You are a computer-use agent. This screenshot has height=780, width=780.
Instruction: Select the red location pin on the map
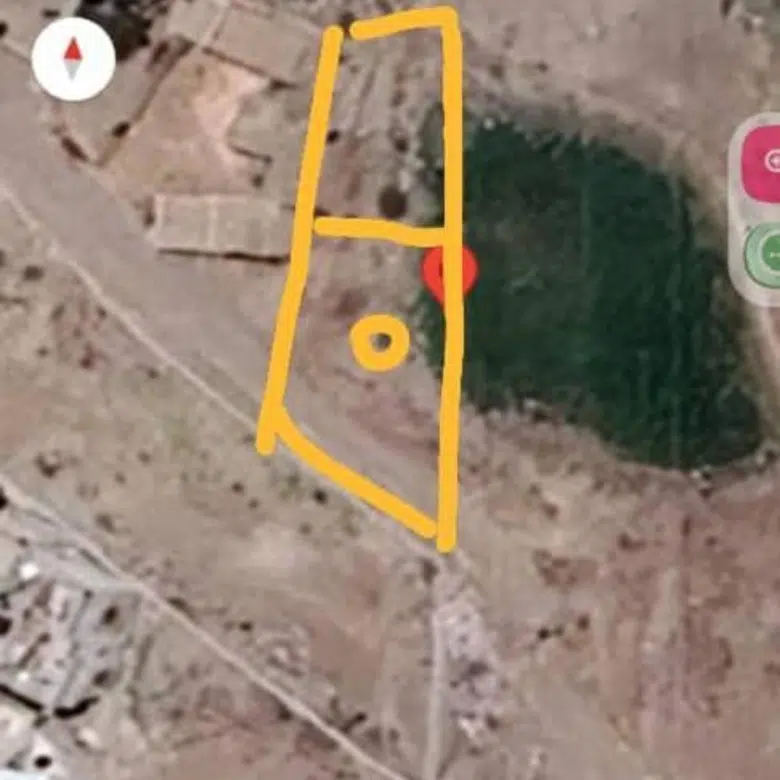point(448,272)
